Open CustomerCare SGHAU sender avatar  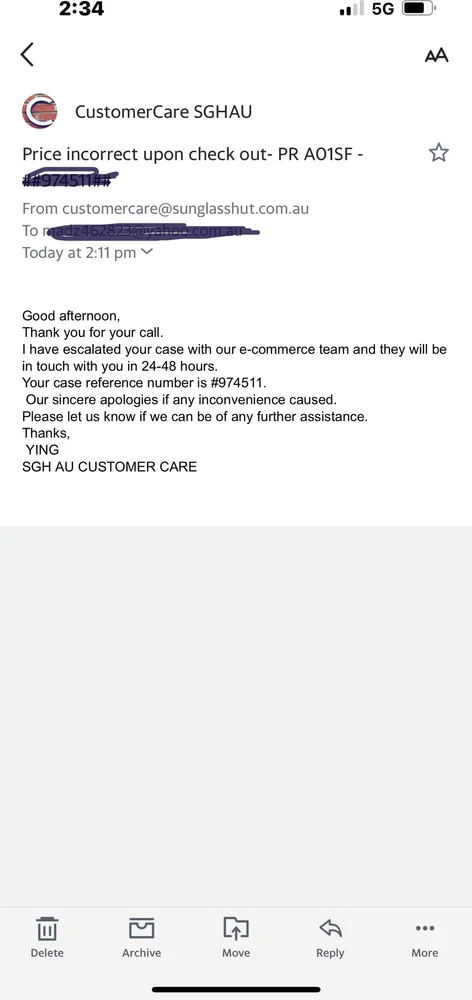point(40,112)
